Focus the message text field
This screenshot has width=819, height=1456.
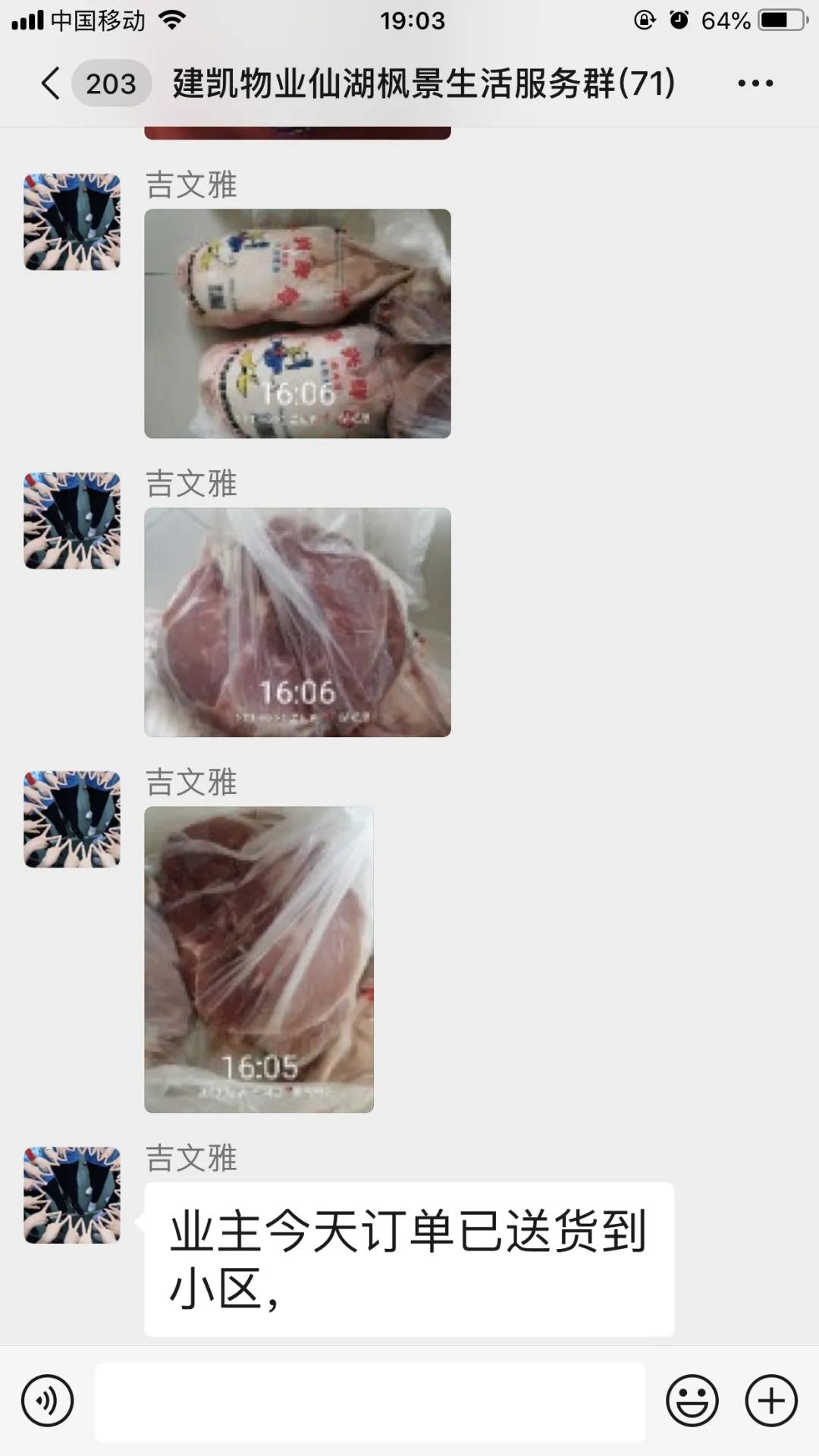(x=370, y=1401)
